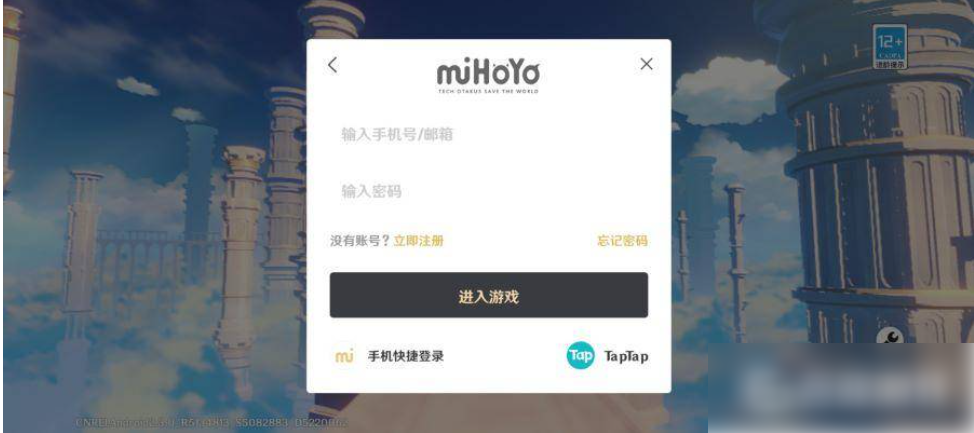974x433 pixels.
Task: Open the 立即注册 register link
Action: point(418,241)
